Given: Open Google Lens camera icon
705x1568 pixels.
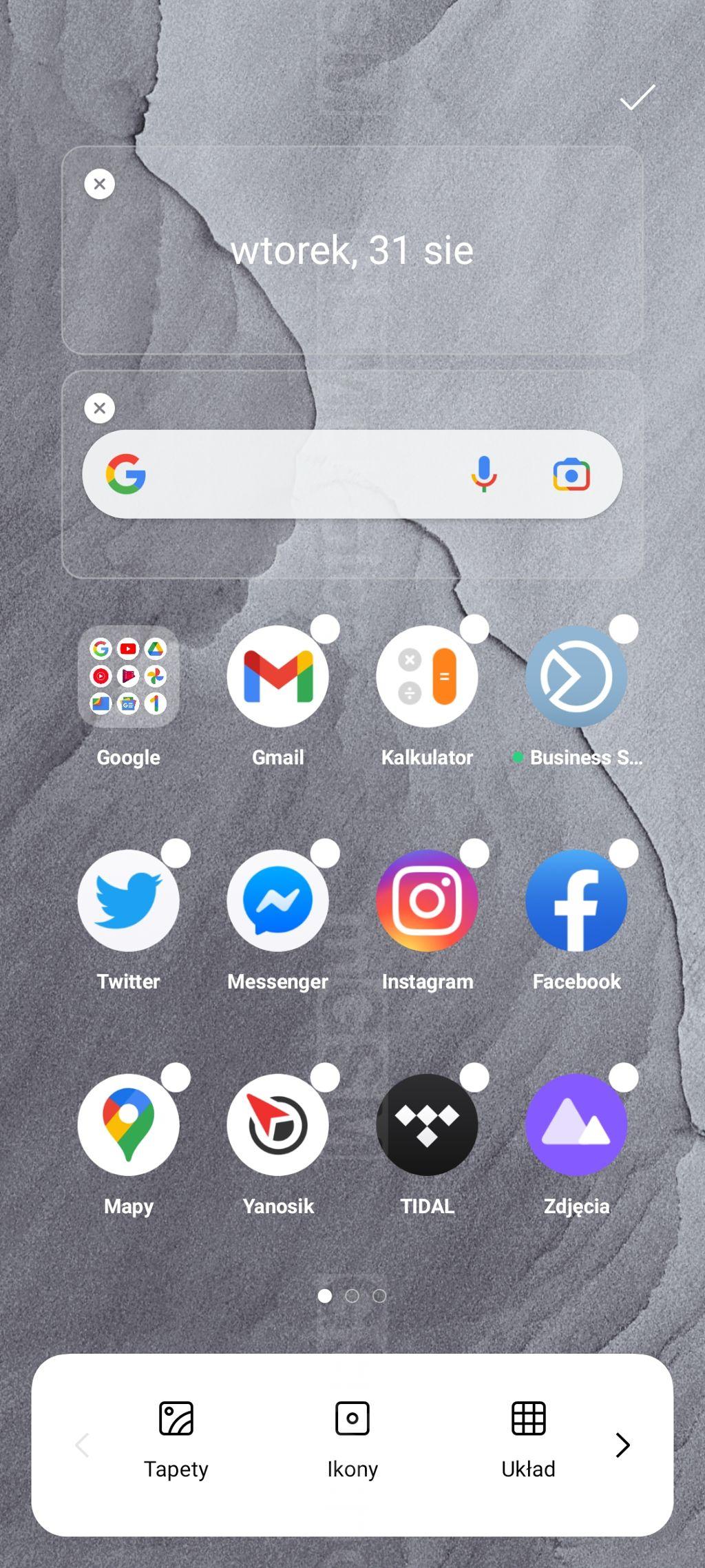Looking at the screenshot, I should point(571,475).
